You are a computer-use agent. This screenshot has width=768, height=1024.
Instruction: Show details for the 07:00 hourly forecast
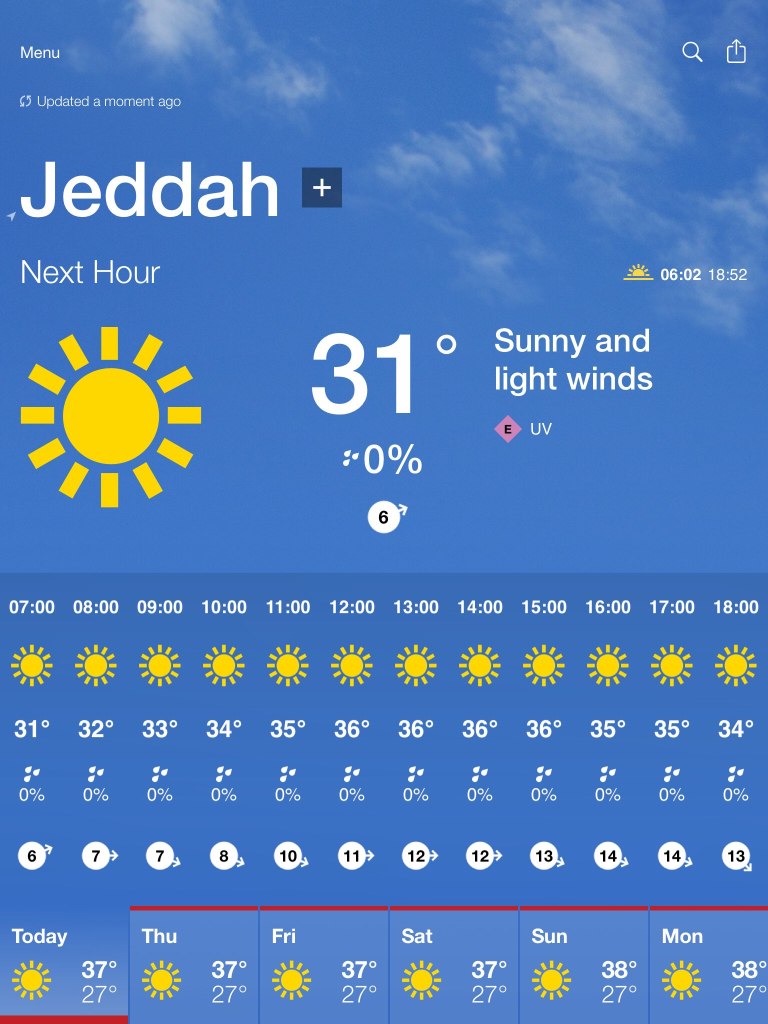click(x=32, y=730)
